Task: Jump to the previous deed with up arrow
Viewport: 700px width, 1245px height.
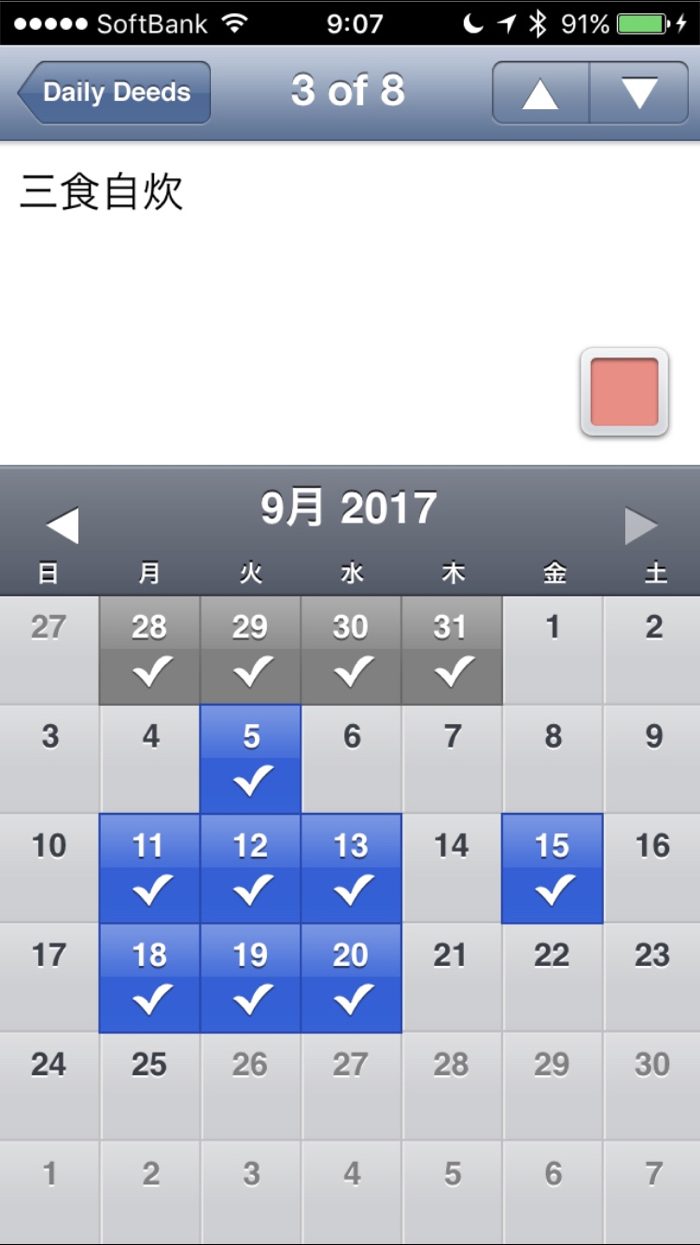Action: click(x=540, y=93)
